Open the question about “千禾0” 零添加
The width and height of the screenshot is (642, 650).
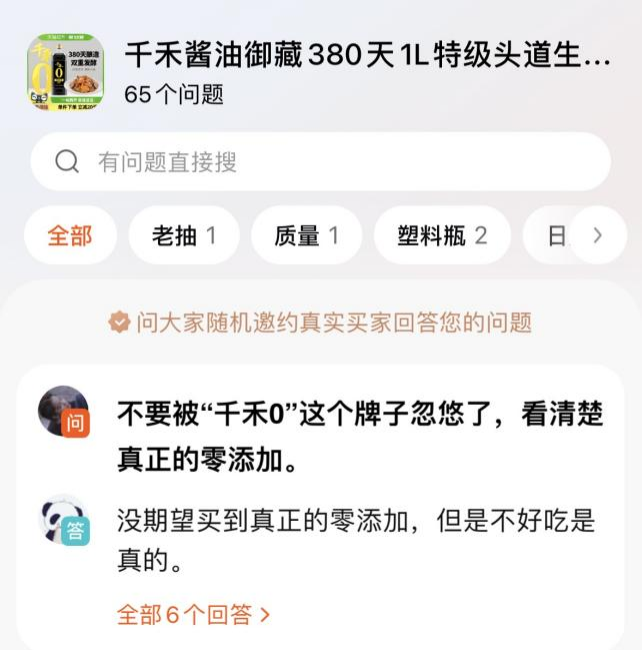coord(360,438)
